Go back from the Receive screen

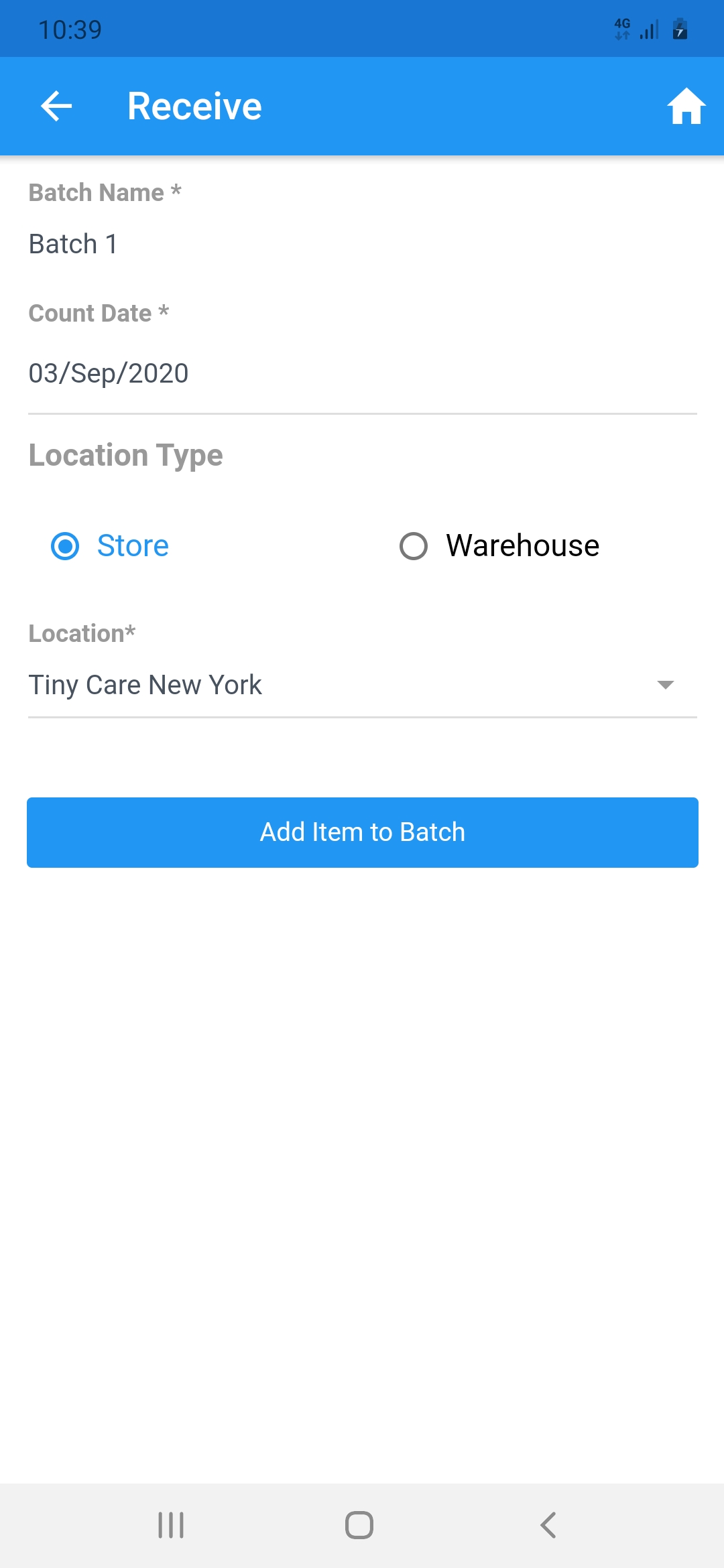click(x=56, y=106)
